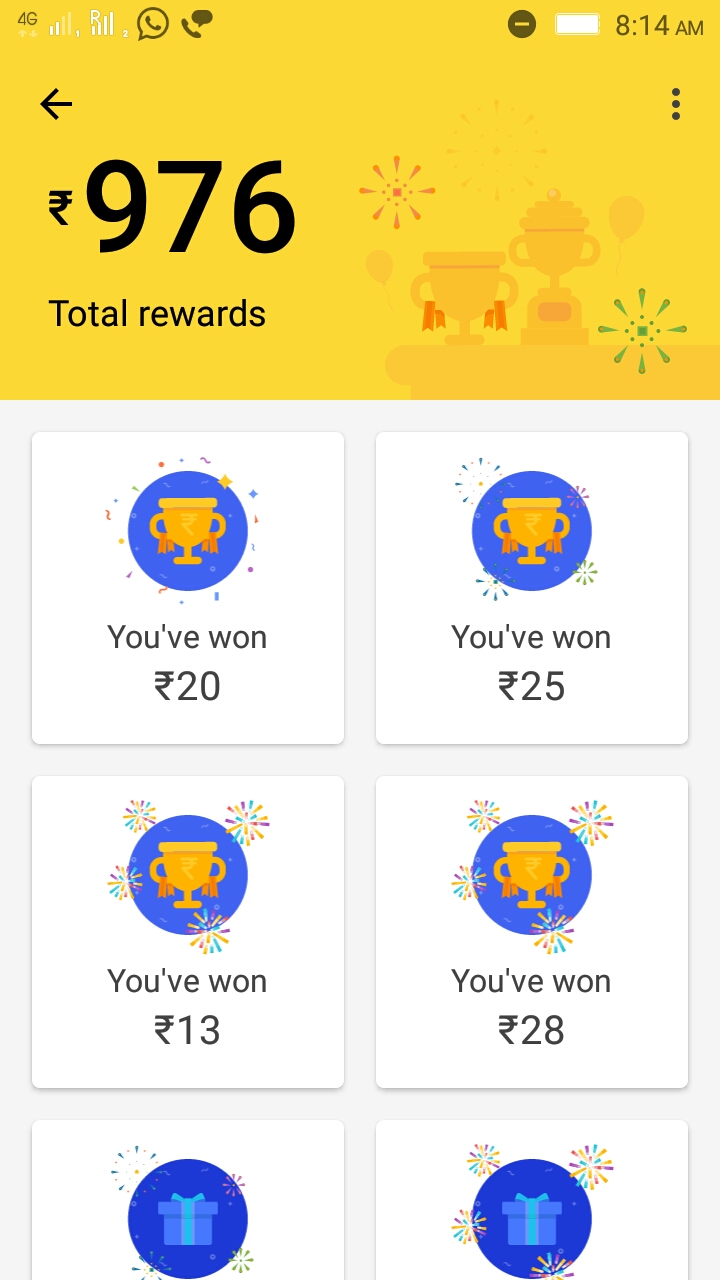Go back using the arrow icon
Image resolution: width=720 pixels, height=1280 pixels.
point(56,104)
